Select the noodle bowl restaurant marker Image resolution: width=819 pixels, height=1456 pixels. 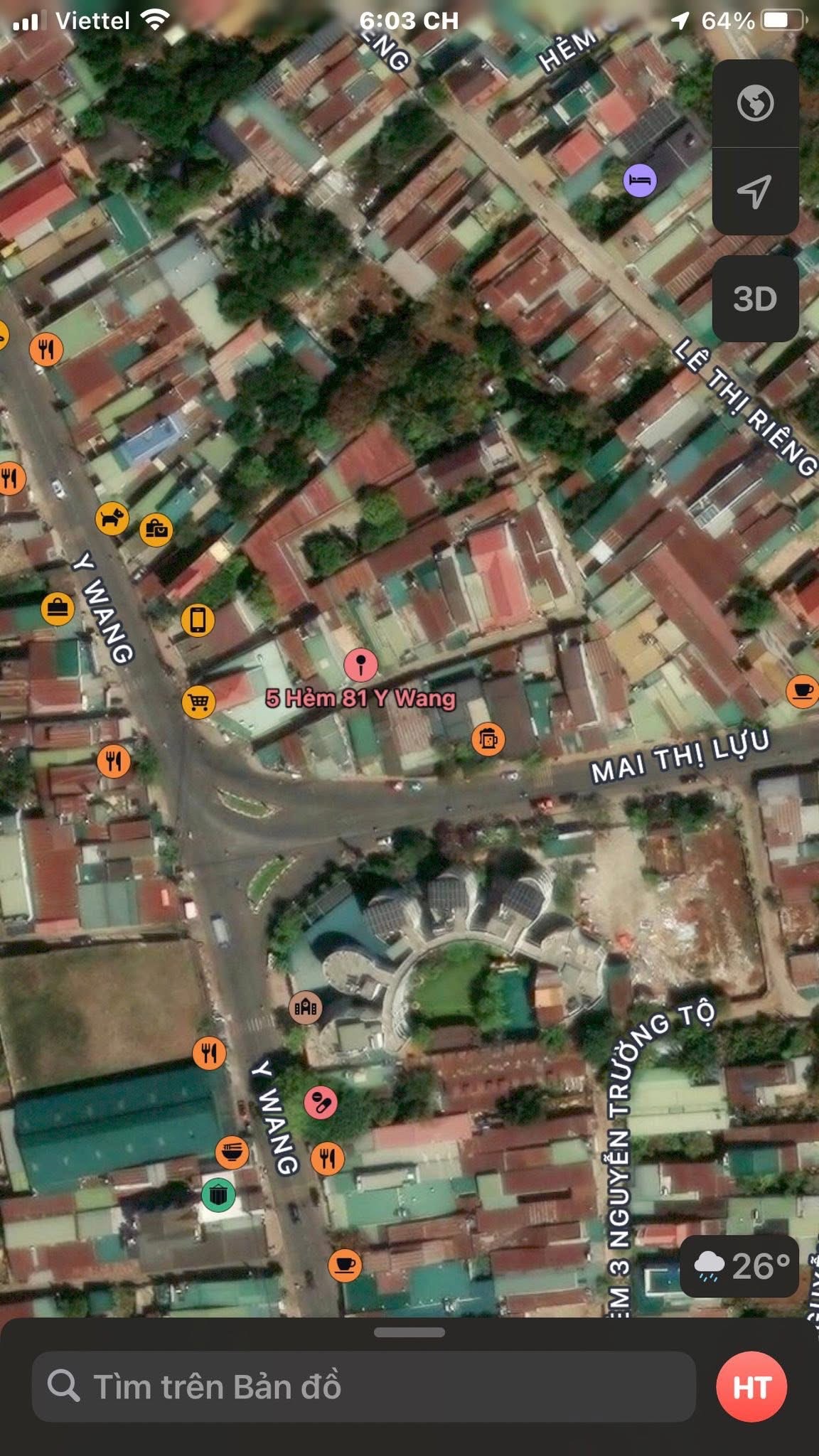[232, 1152]
